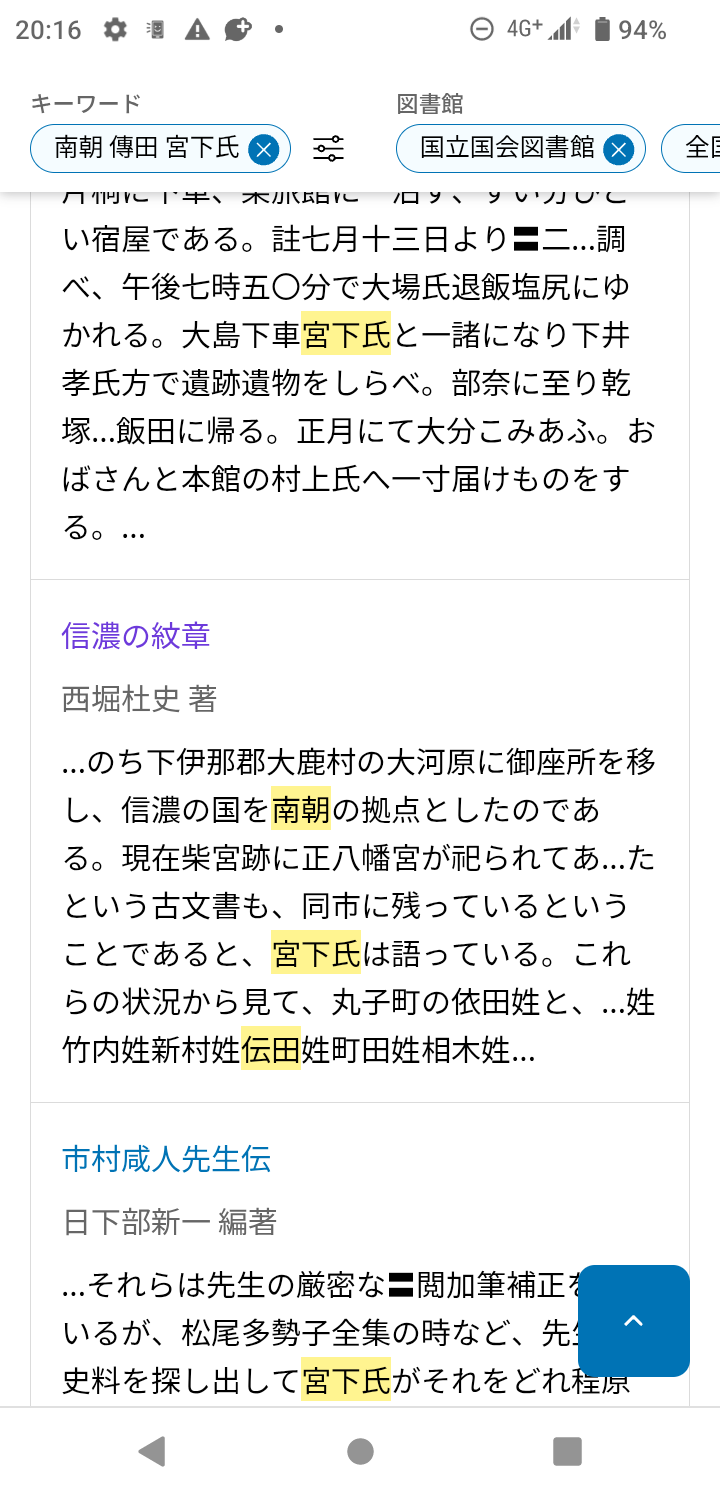Open the 市村咸人先生伝 search result
Screen dimensions: 720x1496
[x=166, y=1159]
